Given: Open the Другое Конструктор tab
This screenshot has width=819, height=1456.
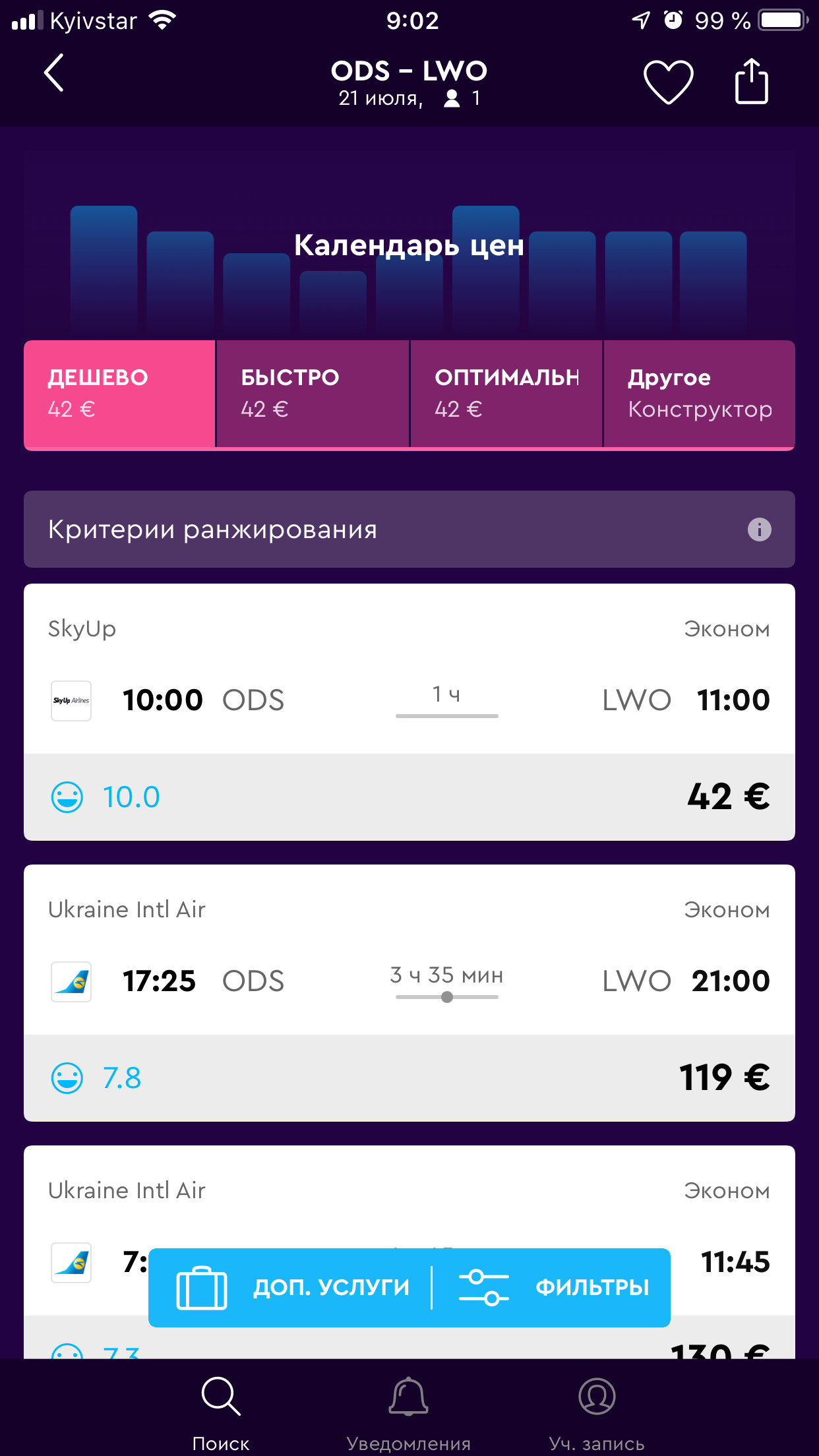Looking at the screenshot, I should click(699, 394).
